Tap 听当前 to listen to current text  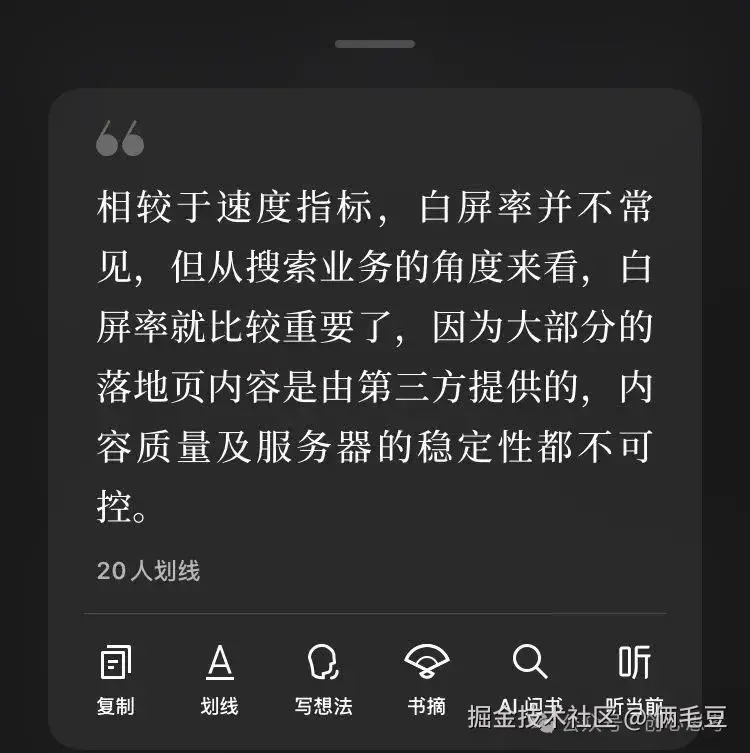click(x=636, y=706)
